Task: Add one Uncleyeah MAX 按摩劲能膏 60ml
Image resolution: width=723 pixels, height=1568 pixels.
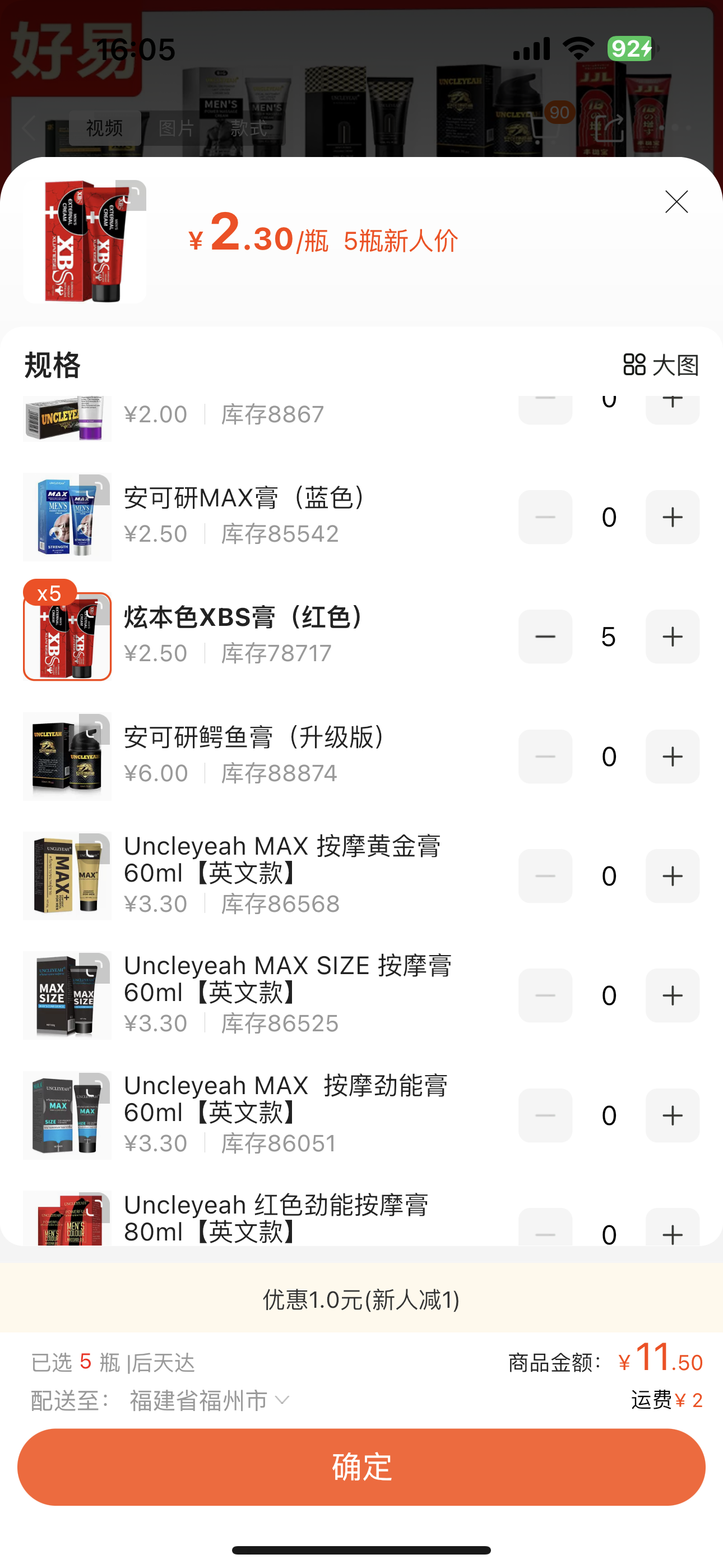Action: coord(672,1116)
